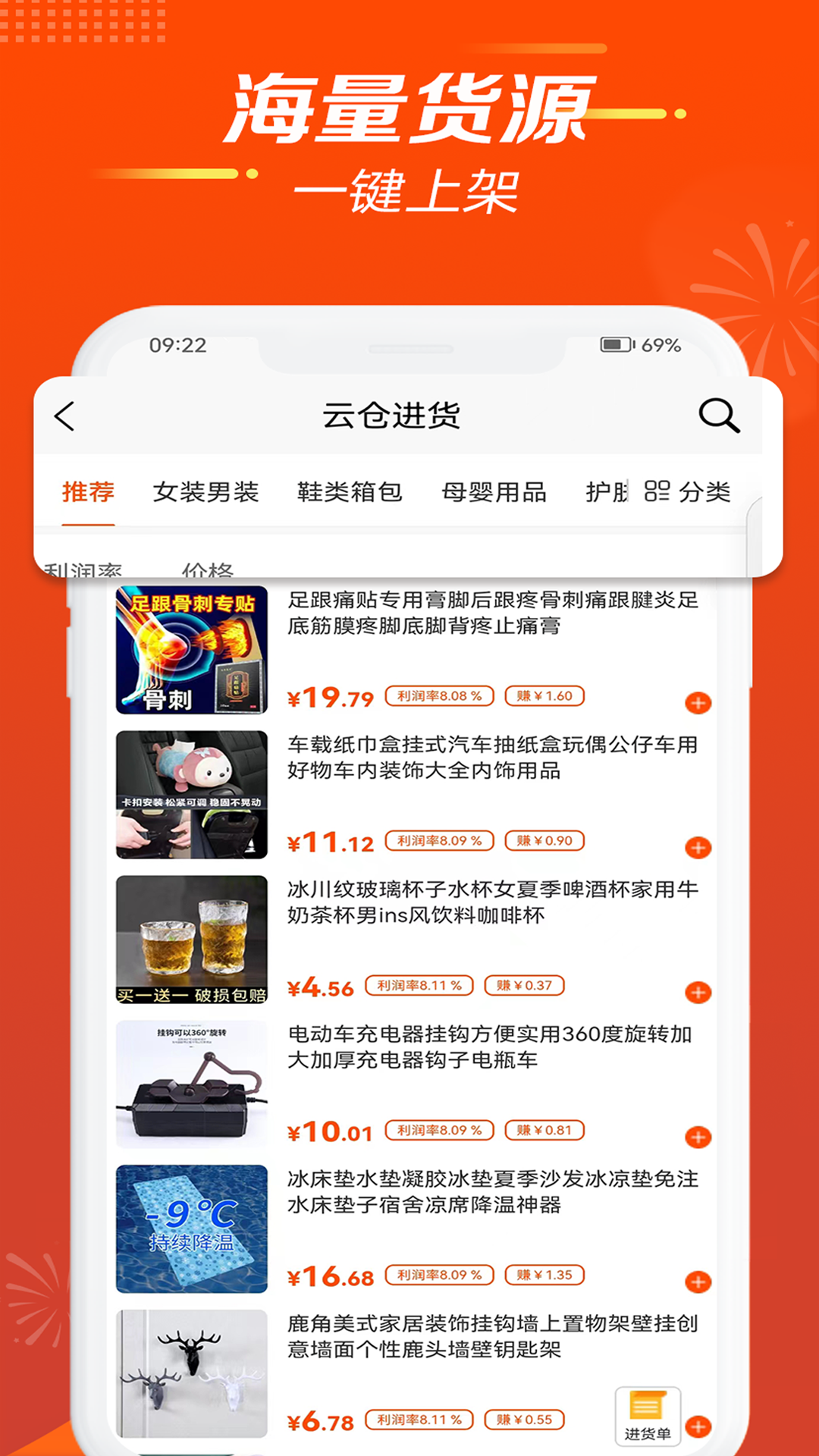
Task: Open the 母婴用品 category tab
Action: (493, 492)
